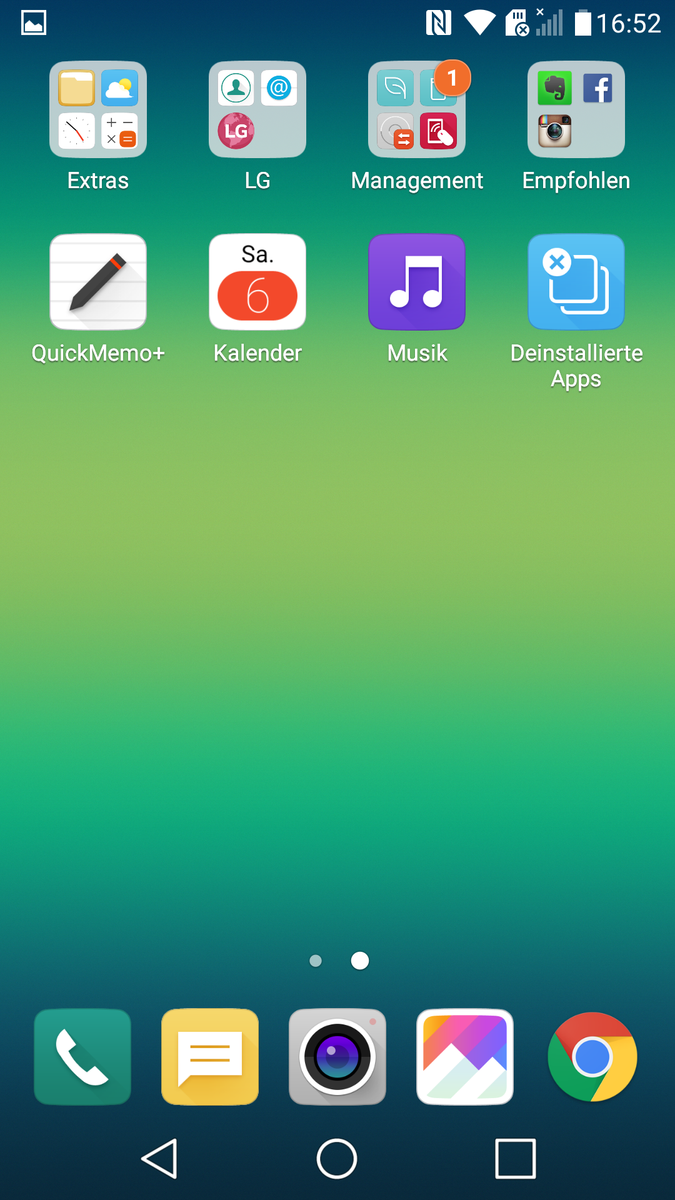Open the LG folder
The image size is (675, 1200).
point(257,110)
